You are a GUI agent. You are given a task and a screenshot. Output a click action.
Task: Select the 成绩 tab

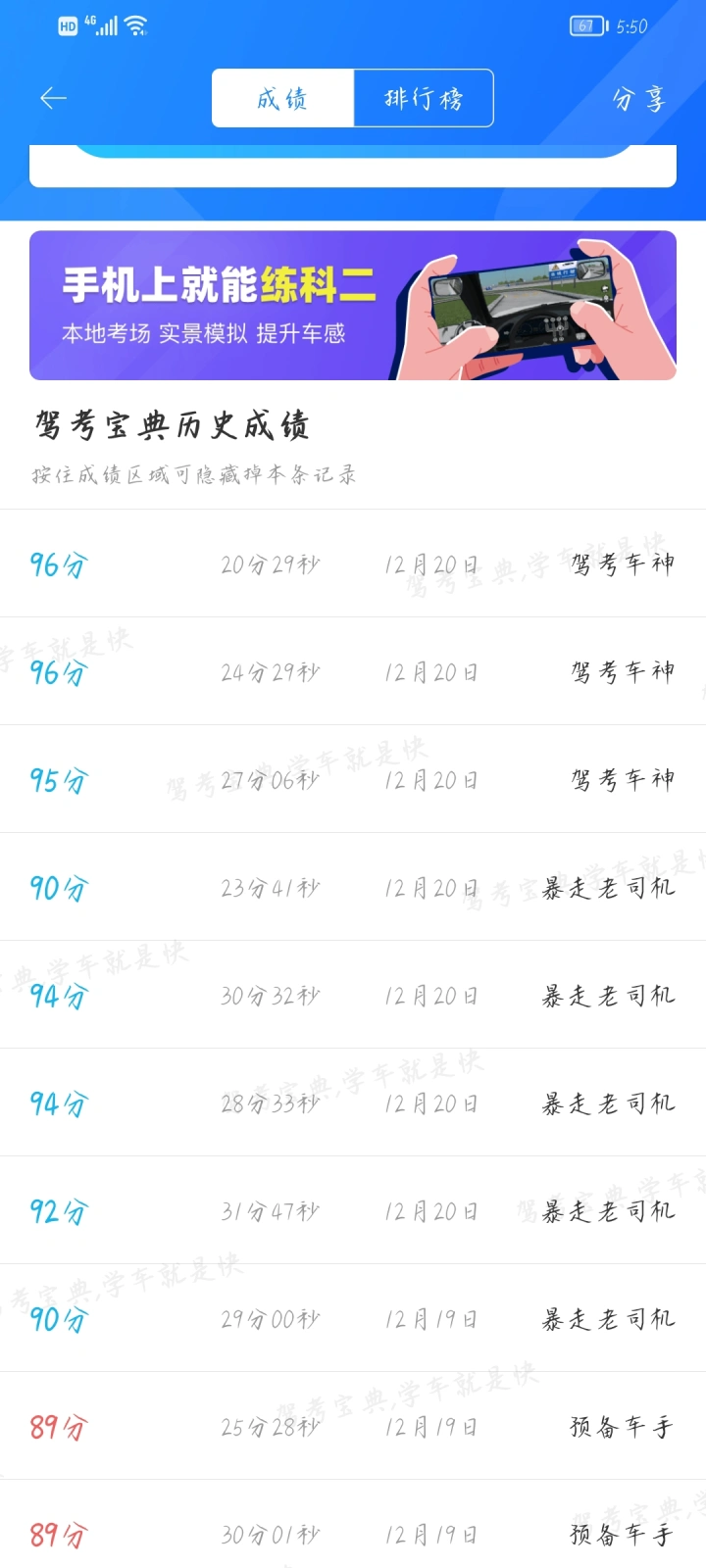click(282, 98)
